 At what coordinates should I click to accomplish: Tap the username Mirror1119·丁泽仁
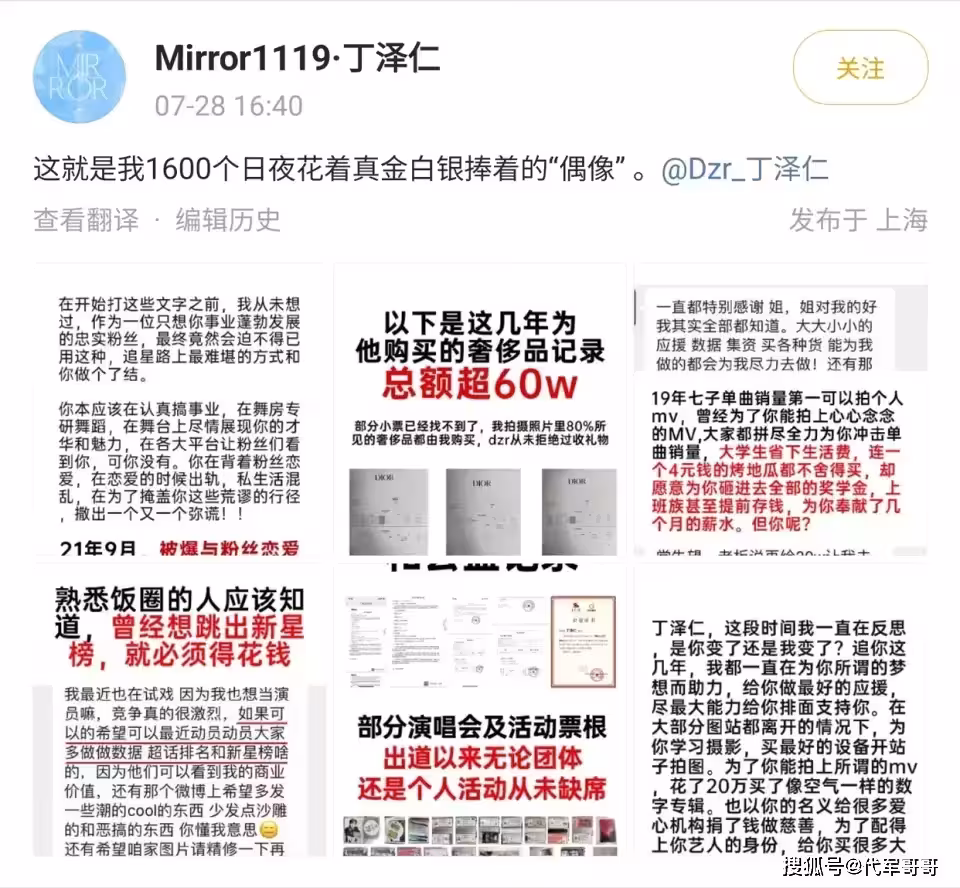pos(297,58)
